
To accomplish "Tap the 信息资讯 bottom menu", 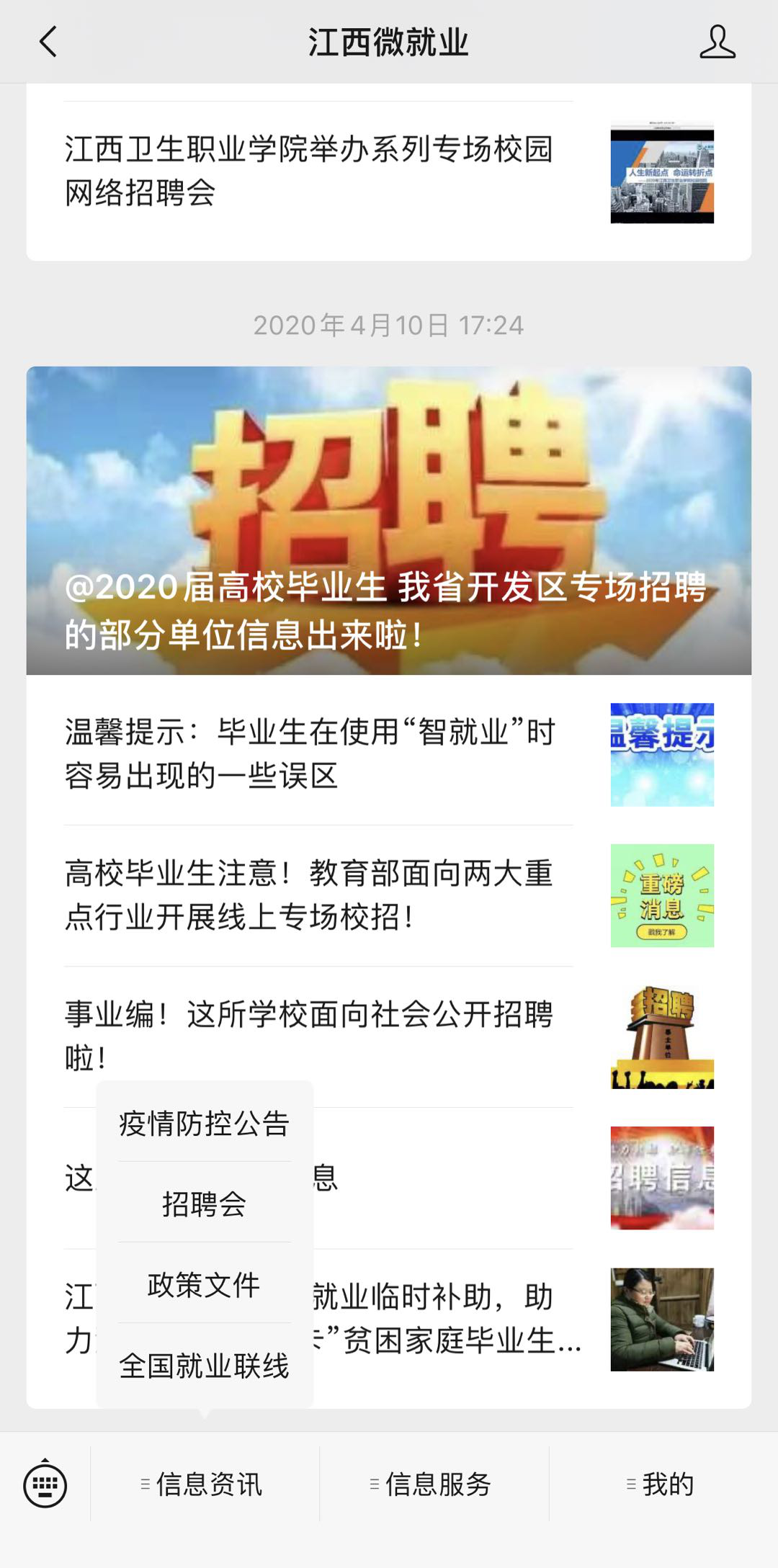I will pos(204,1484).
